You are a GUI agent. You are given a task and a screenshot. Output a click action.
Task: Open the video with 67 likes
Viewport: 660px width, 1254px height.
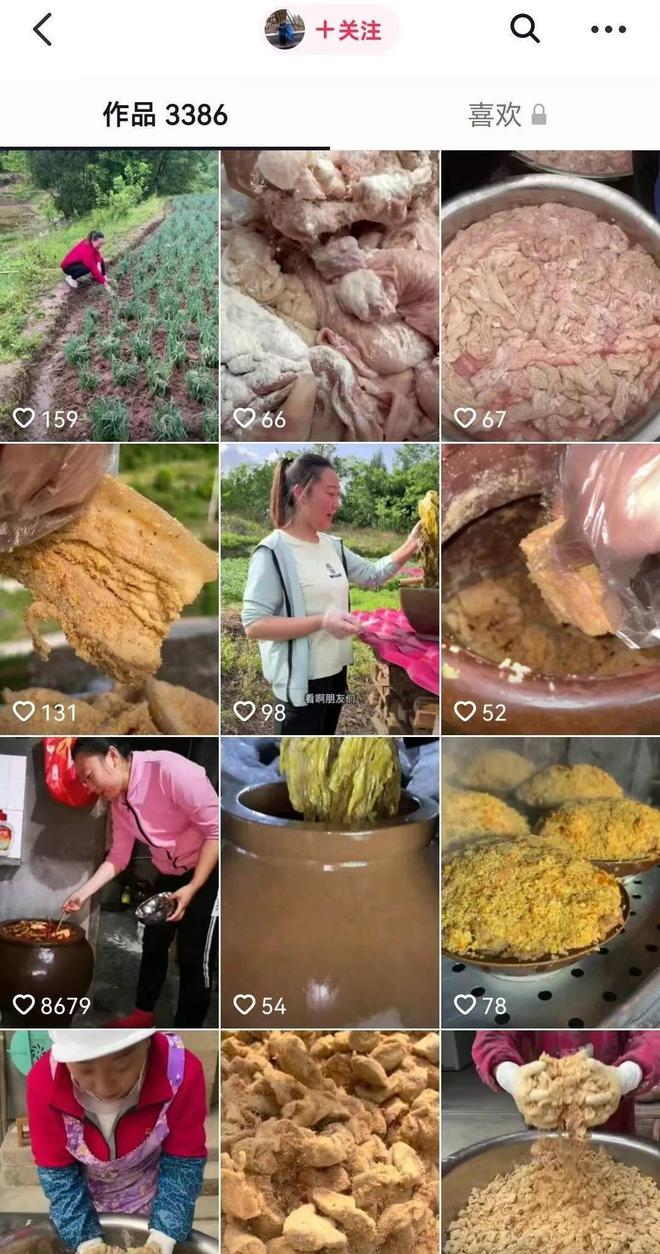(550, 295)
